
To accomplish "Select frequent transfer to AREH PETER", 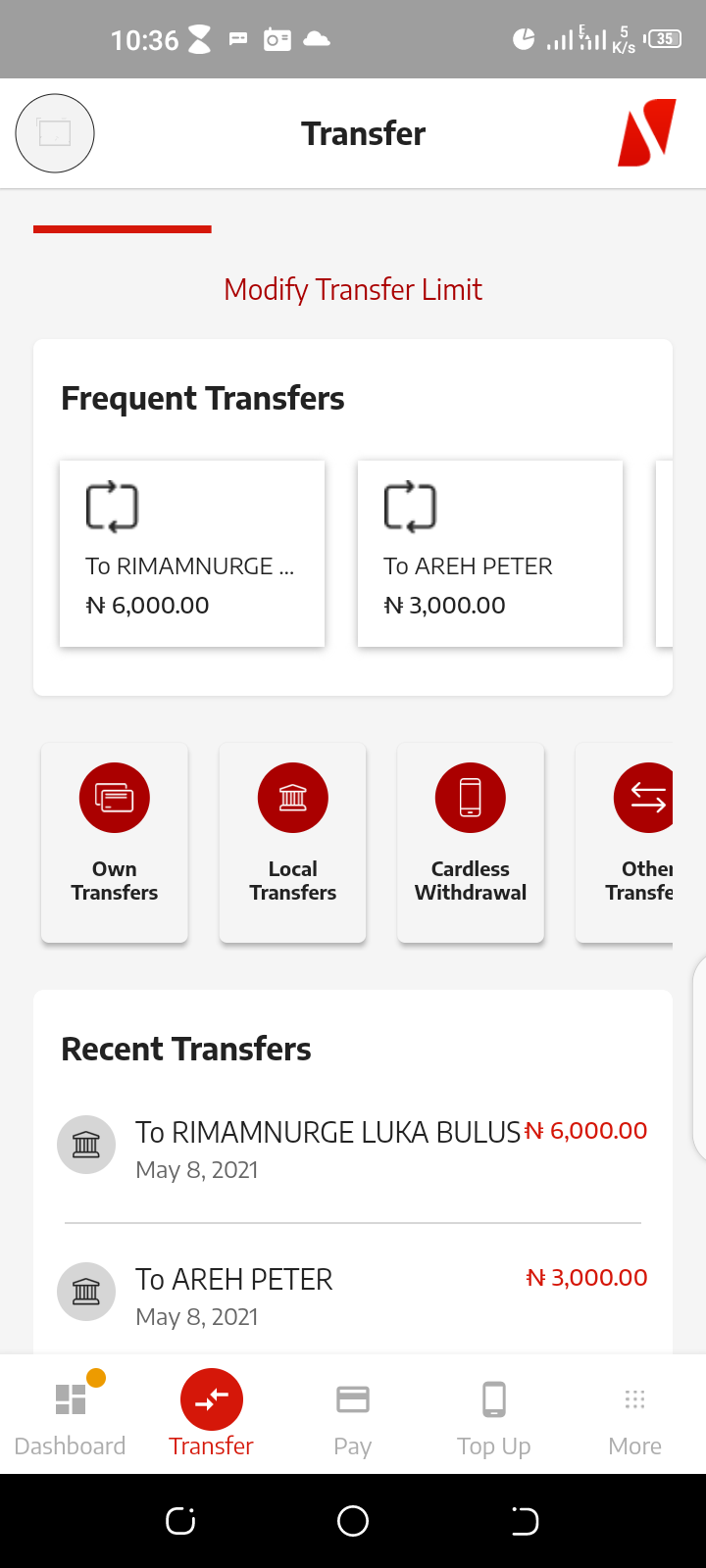I will point(490,554).
